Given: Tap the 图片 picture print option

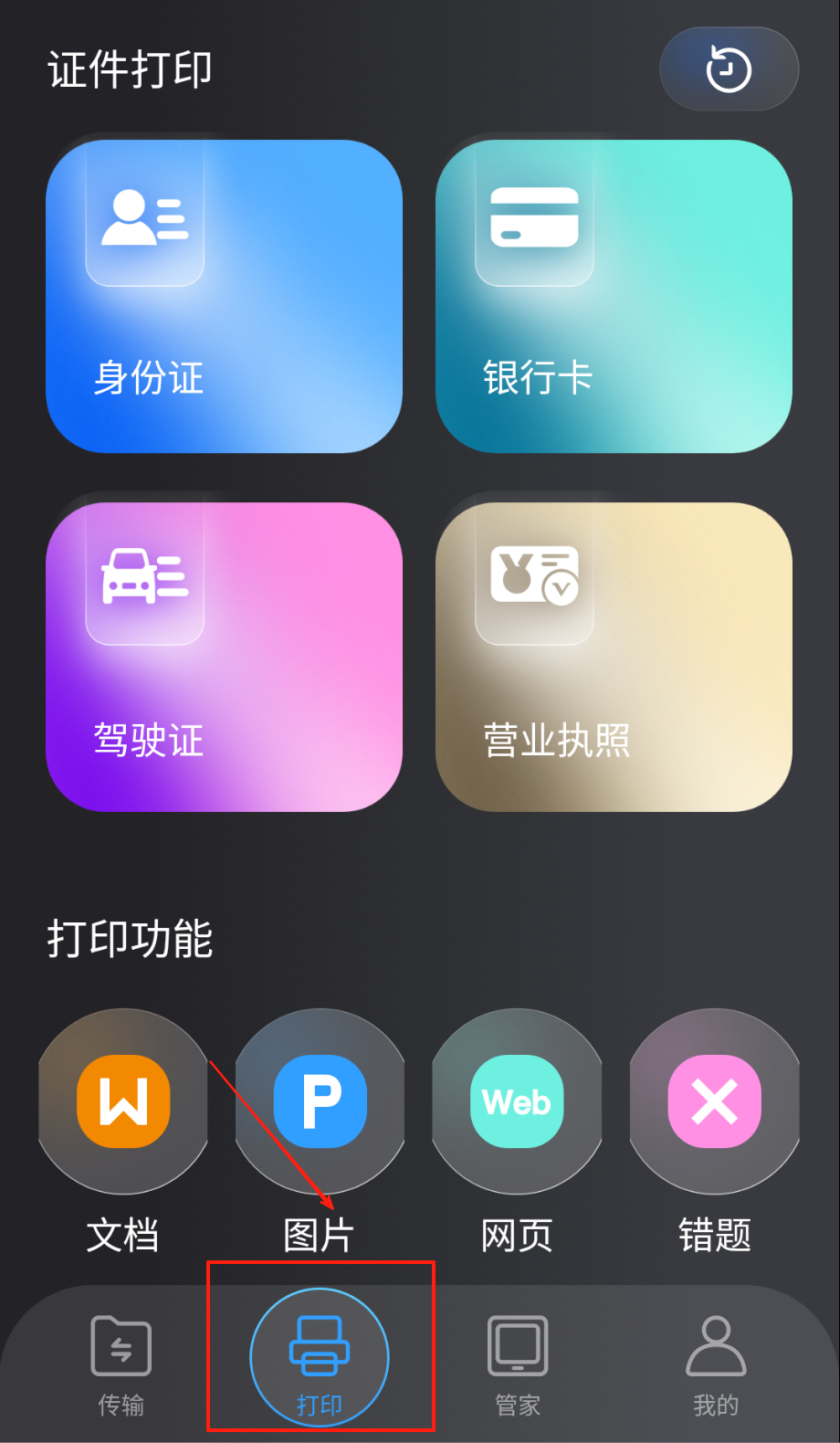Looking at the screenshot, I should tap(320, 1101).
